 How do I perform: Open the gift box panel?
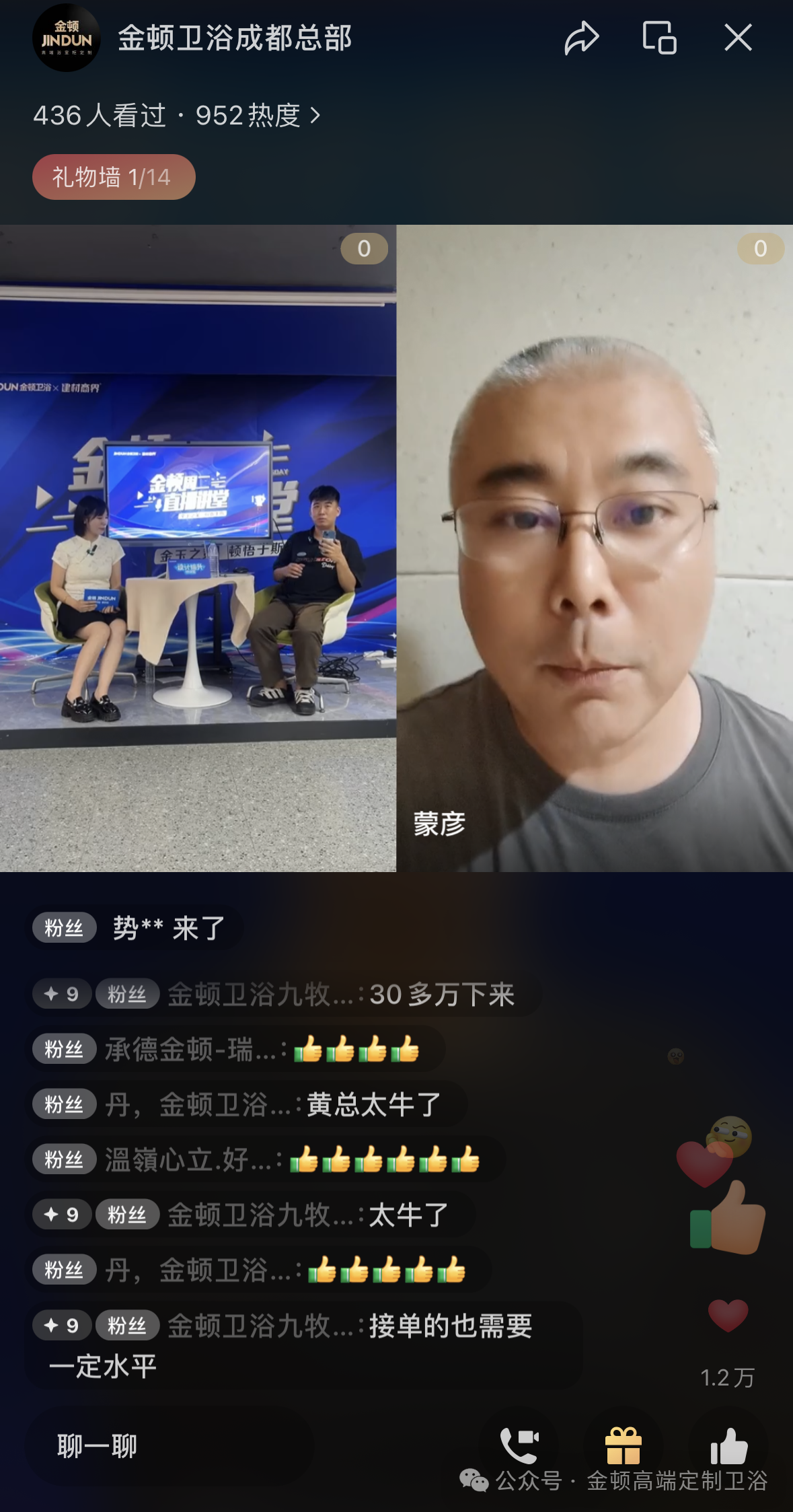coord(624,1444)
